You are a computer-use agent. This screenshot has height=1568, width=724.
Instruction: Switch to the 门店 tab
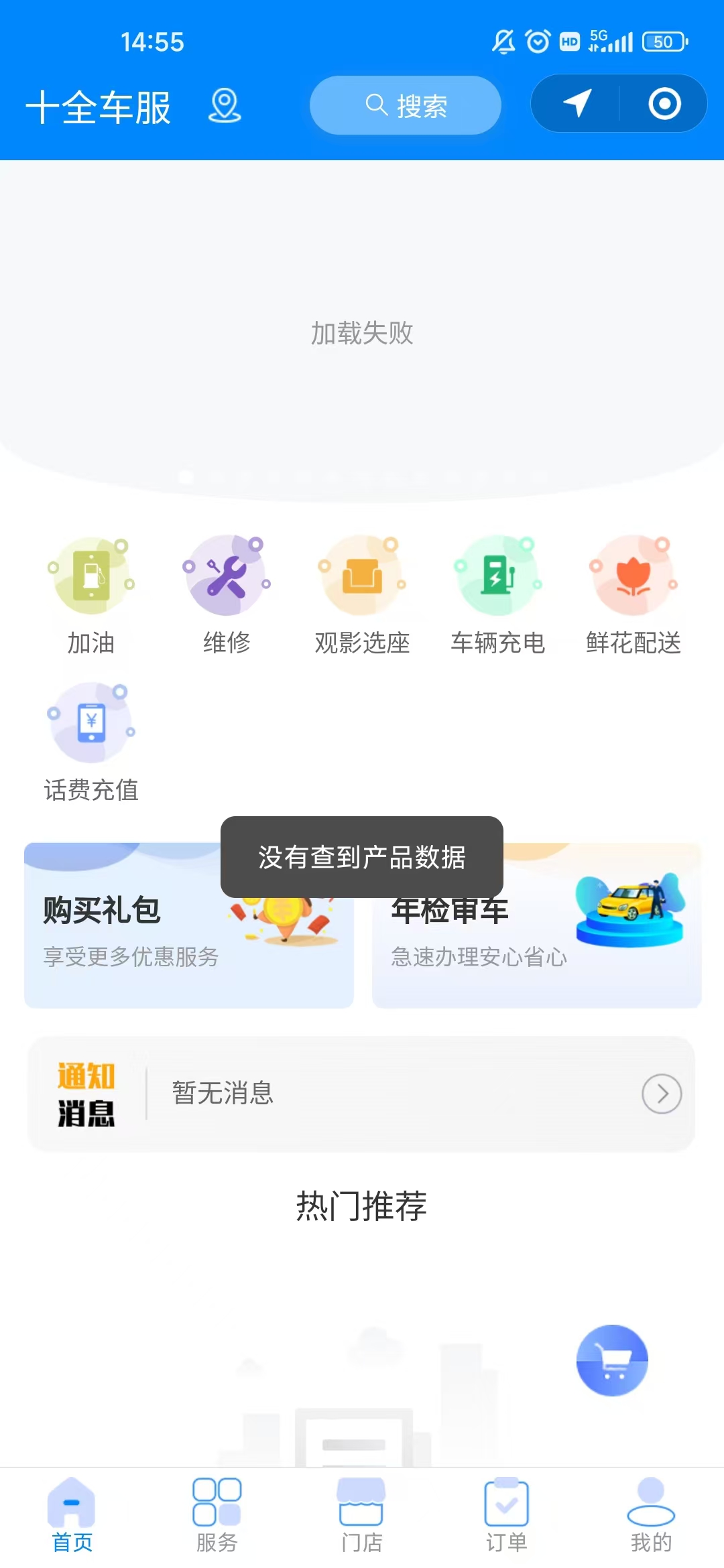tap(361, 1516)
